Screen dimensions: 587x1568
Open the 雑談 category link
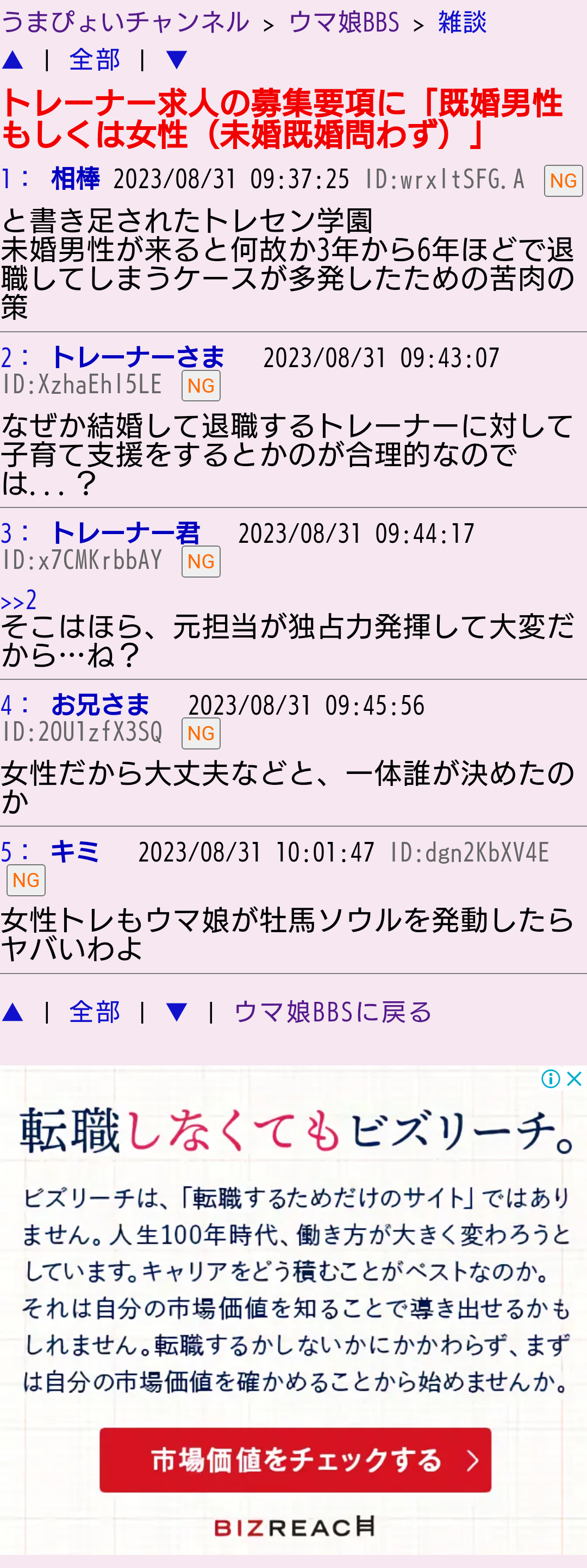pyautogui.click(x=461, y=22)
